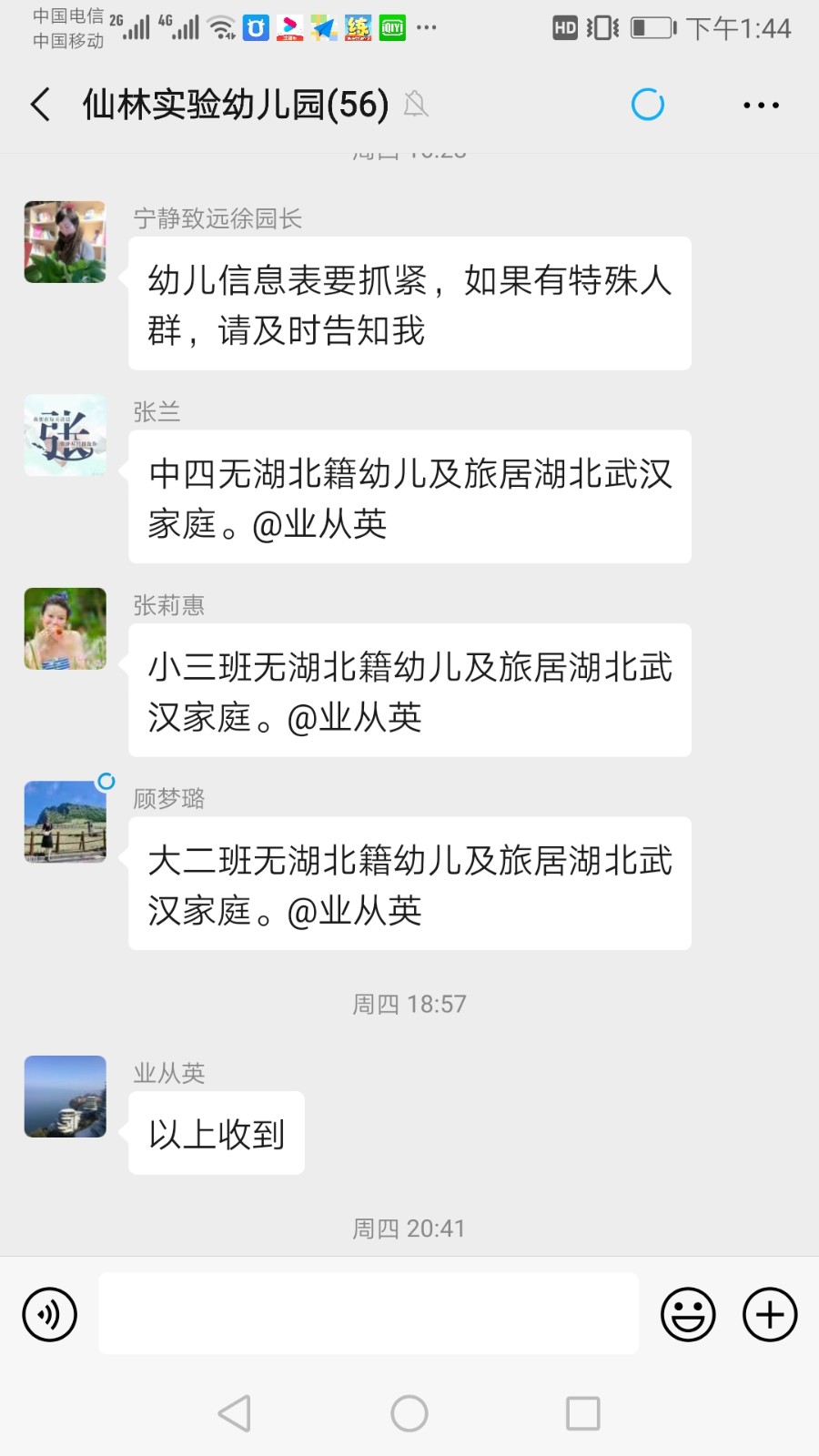Open 宁静致远徐园长's profile avatar
The image size is (819, 1456).
pos(65,242)
